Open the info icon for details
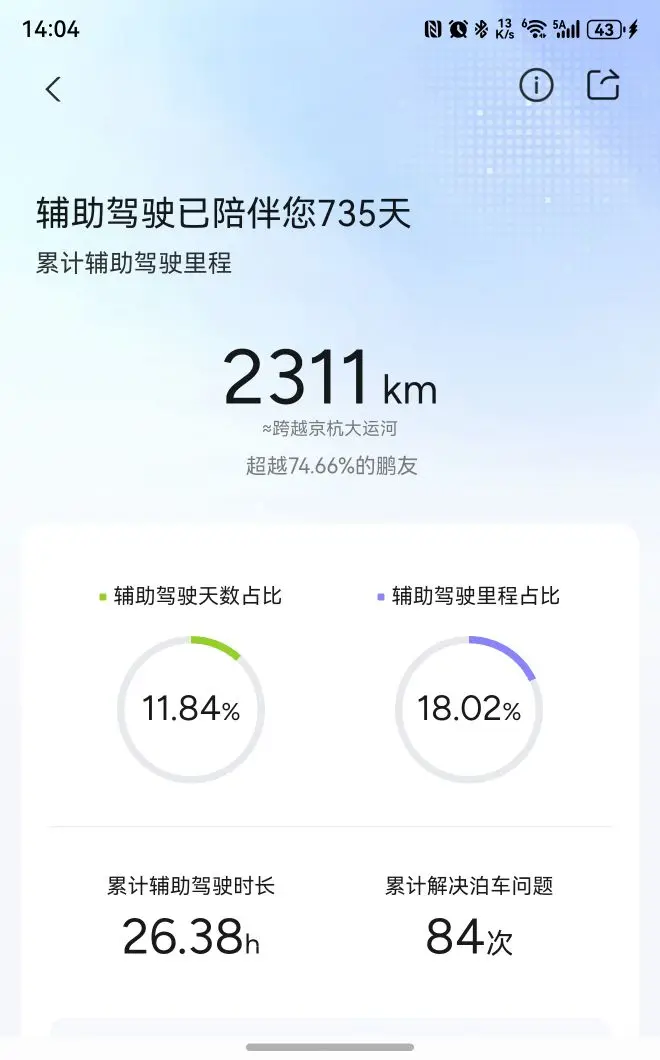This screenshot has height=1060, width=660. tap(536, 85)
